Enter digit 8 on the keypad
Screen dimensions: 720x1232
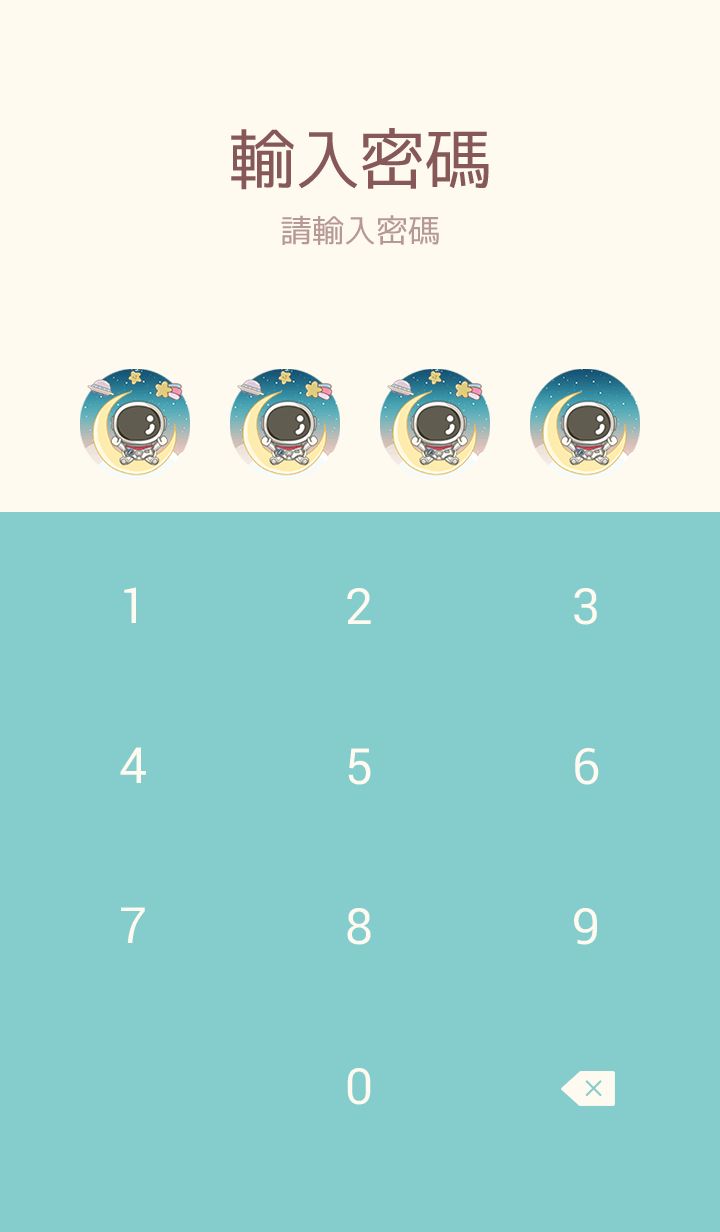[359, 927]
